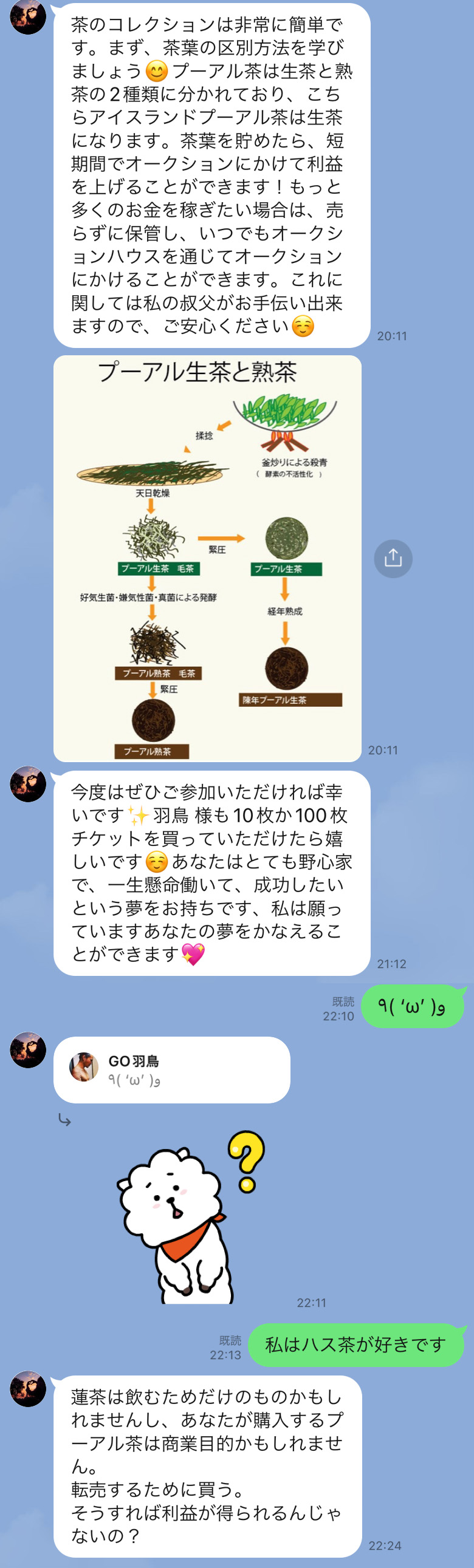Open sender's avatar beside the 茶のコレクション message
Image resolution: width=474 pixels, height=1568 pixels.
coord(28,16)
